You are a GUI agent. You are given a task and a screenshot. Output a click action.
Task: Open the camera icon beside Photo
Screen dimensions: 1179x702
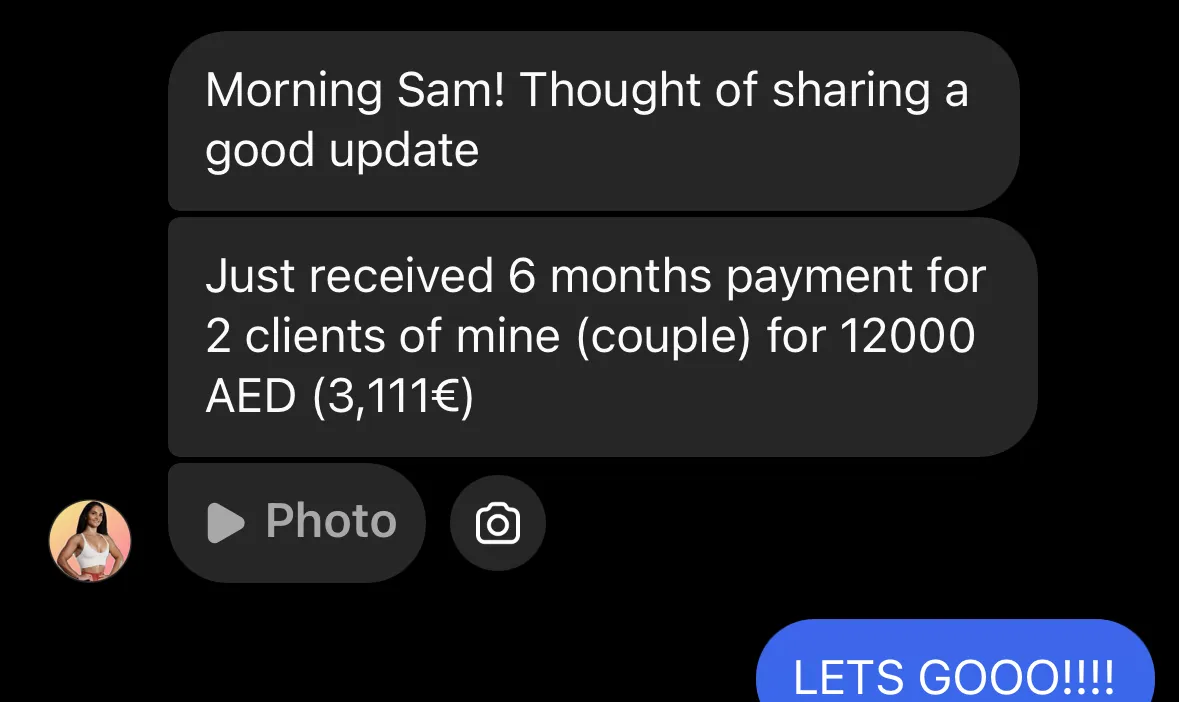tap(497, 523)
